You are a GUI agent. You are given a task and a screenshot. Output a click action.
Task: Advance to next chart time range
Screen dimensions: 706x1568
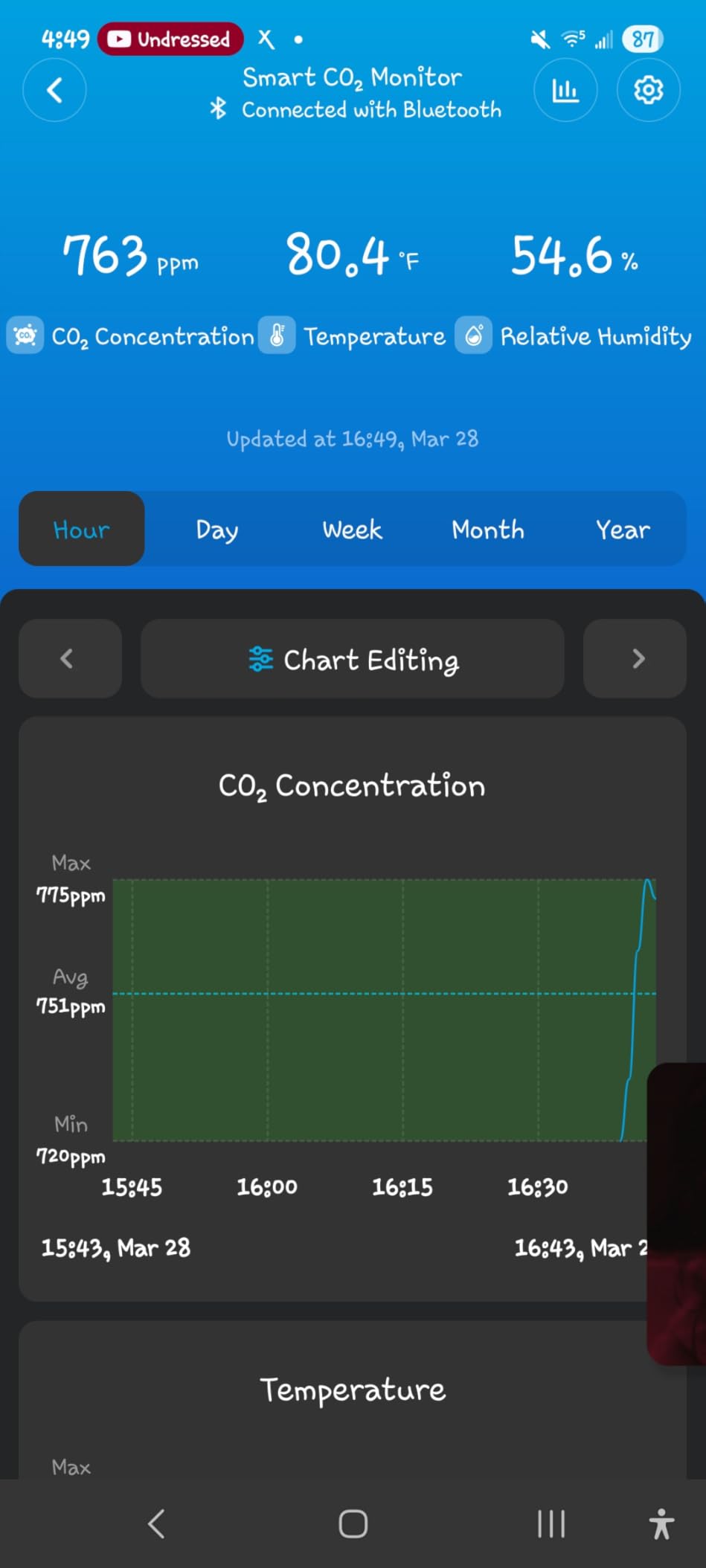[635, 660]
